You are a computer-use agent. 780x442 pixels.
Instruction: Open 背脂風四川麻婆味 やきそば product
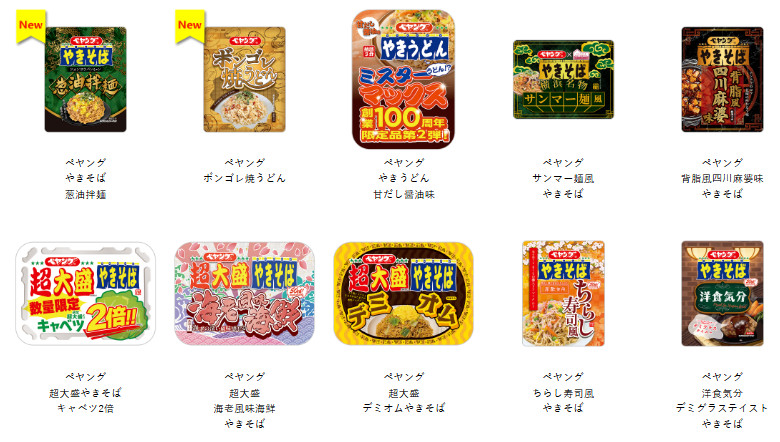721,80
